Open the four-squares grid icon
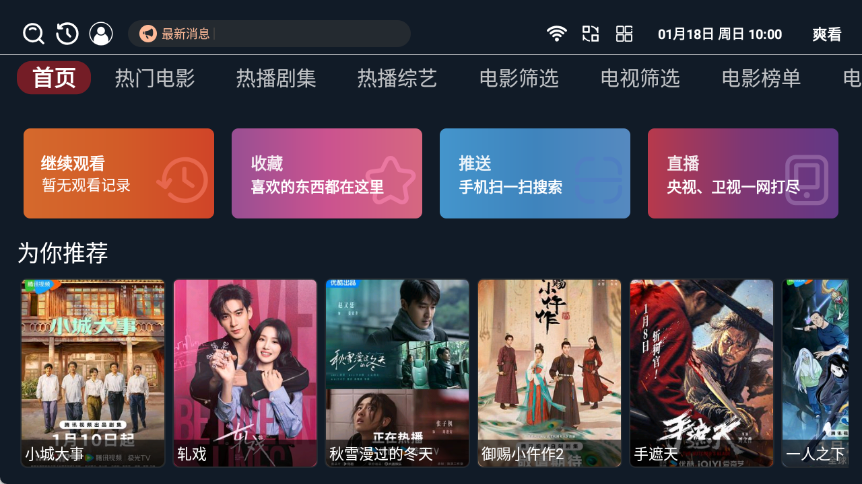The width and height of the screenshot is (862, 484). coord(624,34)
